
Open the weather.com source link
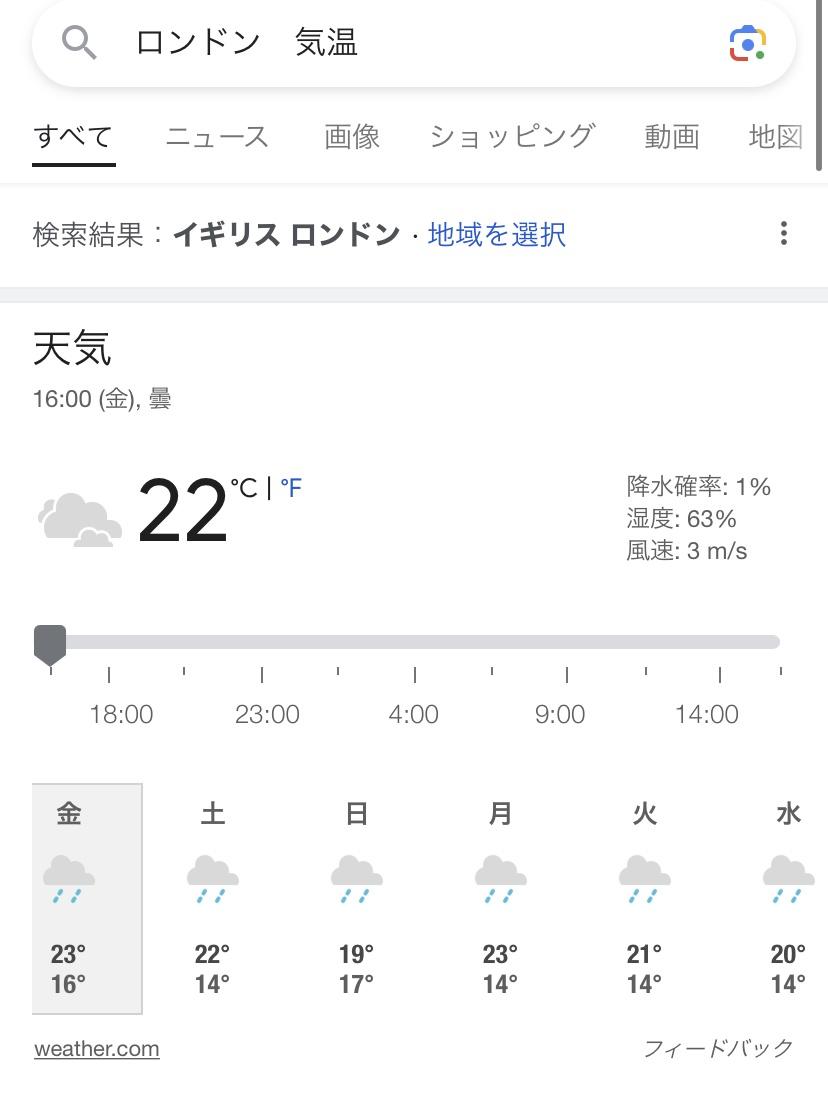coord(97,1049)
